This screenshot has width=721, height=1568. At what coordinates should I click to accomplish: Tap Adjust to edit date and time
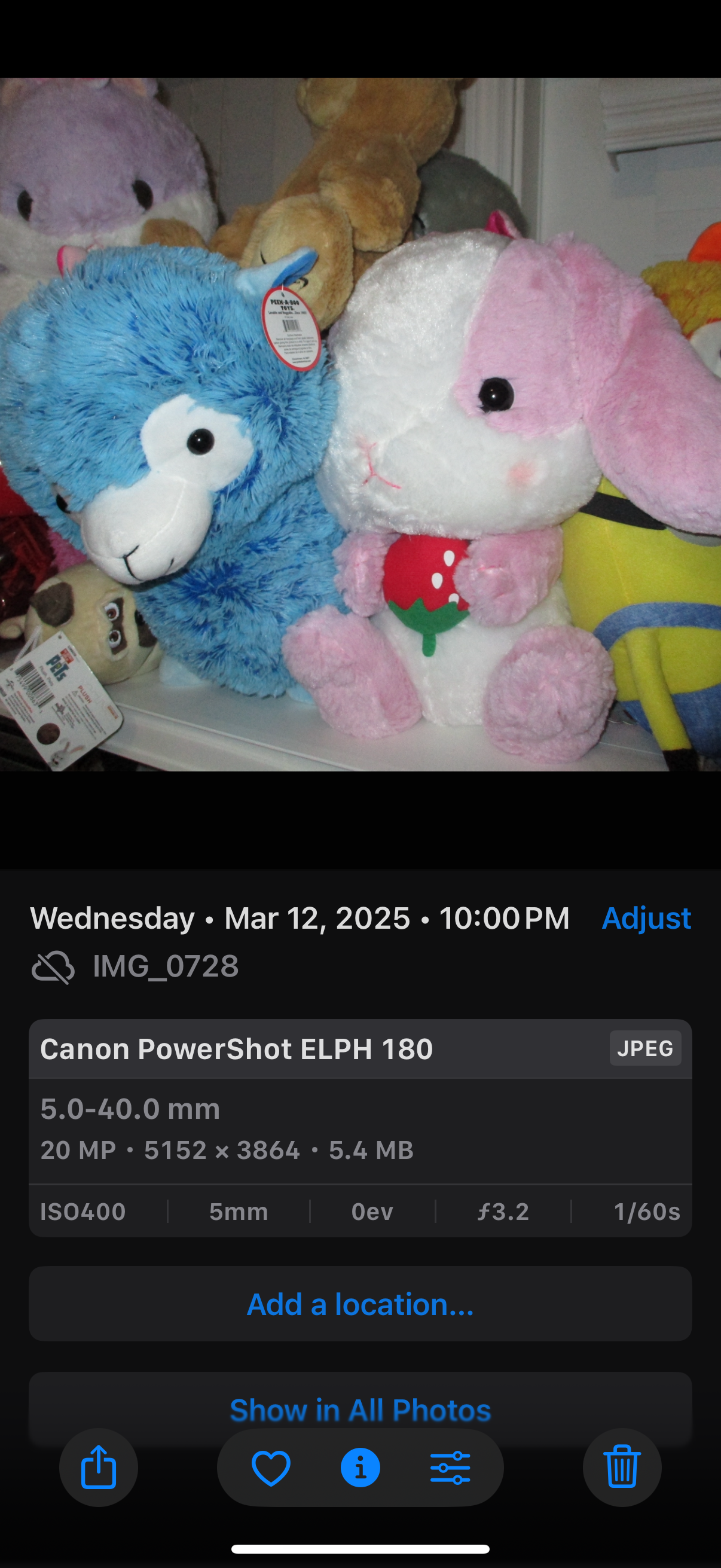pyautogui.click(x=646, y=918)
